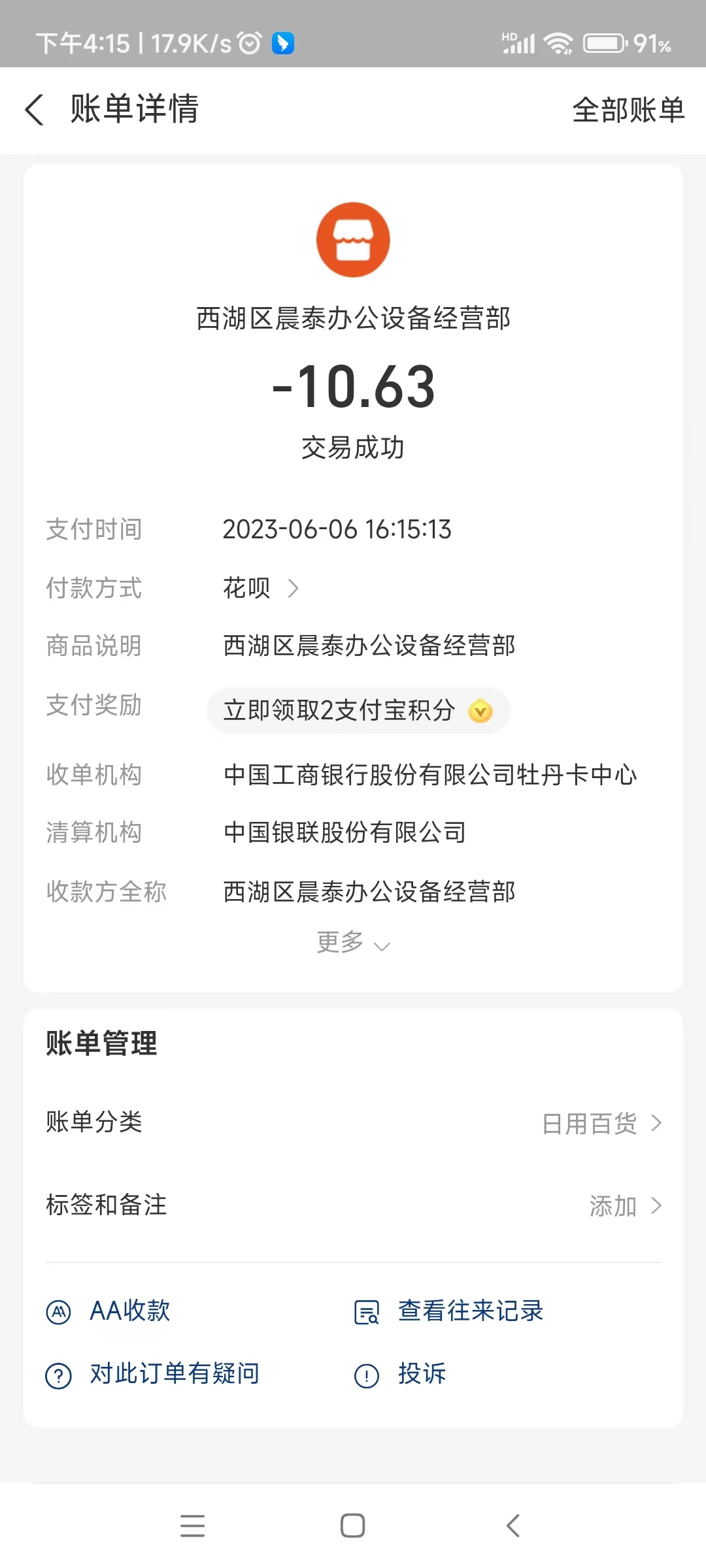Claim 立即领取2支付宝积分 reward
This screenshot has height=1568, width=706.
[358, 710]
